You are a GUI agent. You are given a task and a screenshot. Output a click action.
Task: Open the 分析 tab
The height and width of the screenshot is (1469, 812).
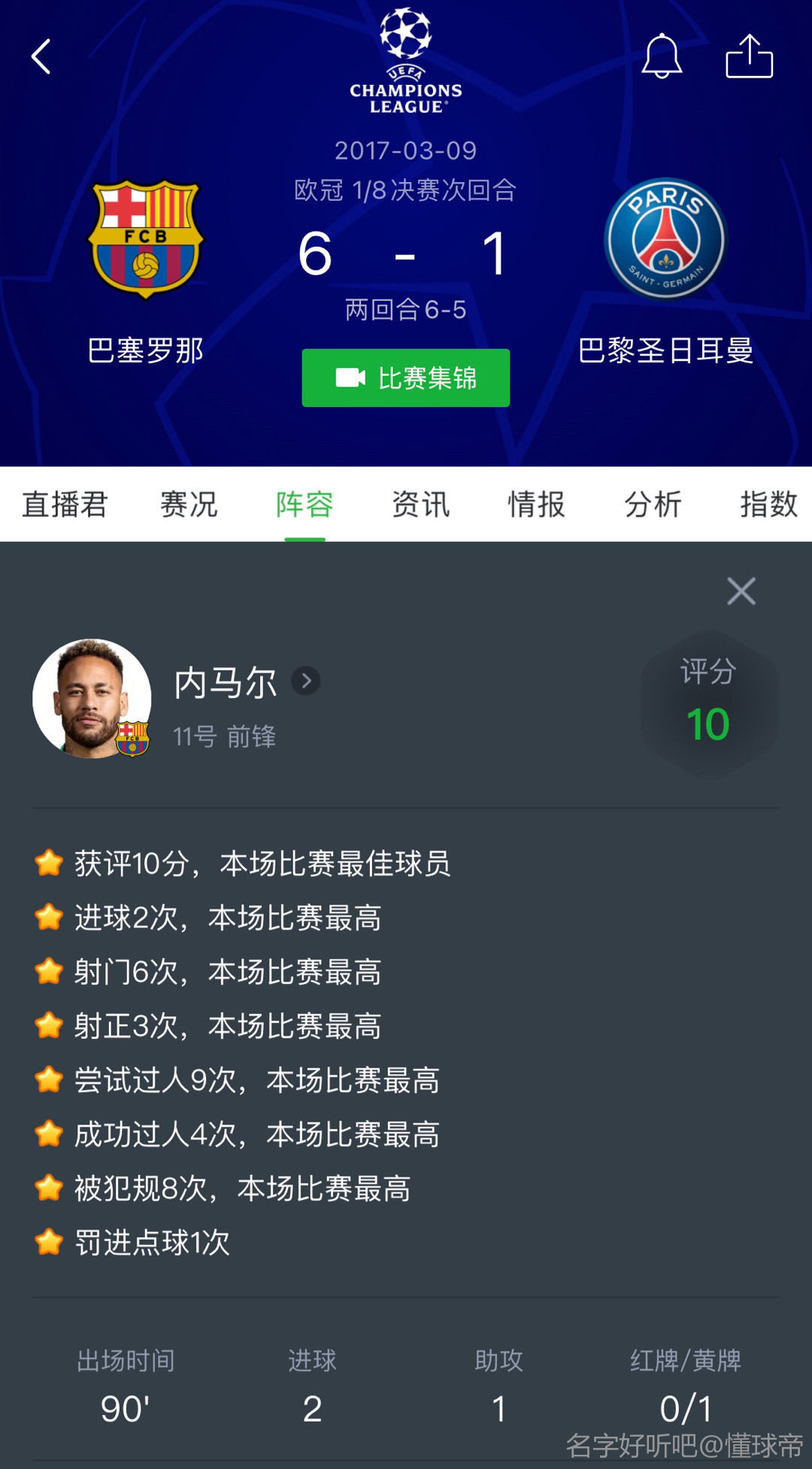653,504
